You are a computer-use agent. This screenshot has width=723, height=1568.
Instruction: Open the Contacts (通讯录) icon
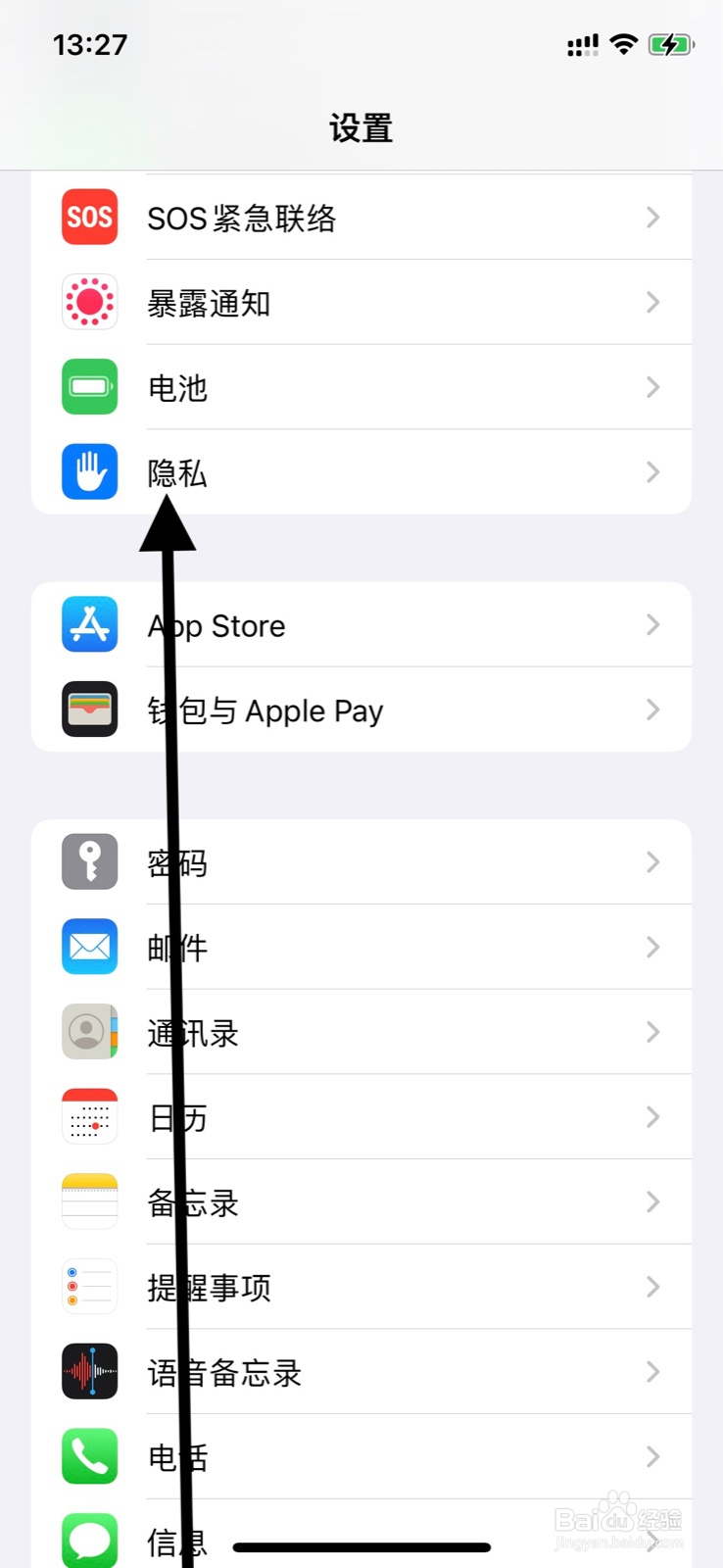click(89, 1032)
